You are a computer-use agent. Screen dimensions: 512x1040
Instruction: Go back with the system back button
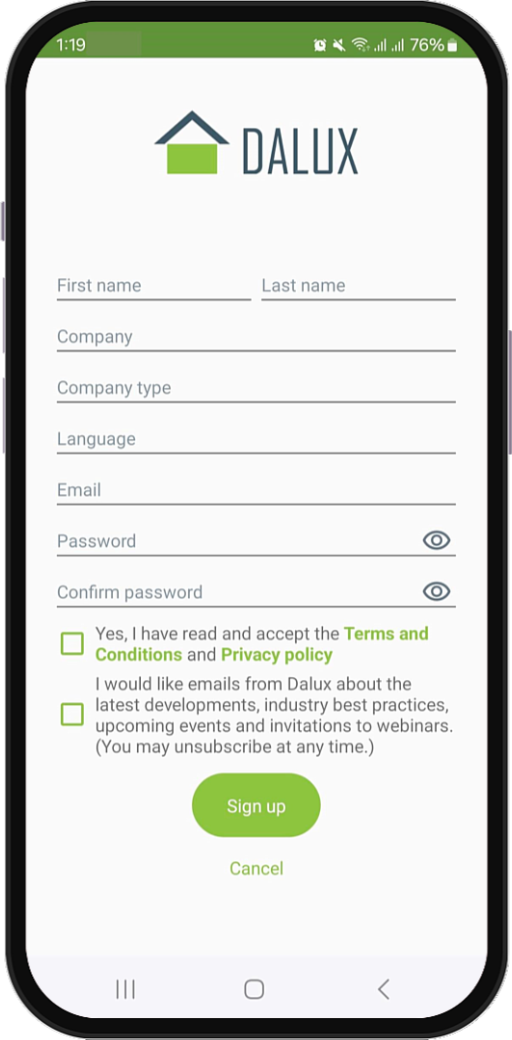coord(383,989)
